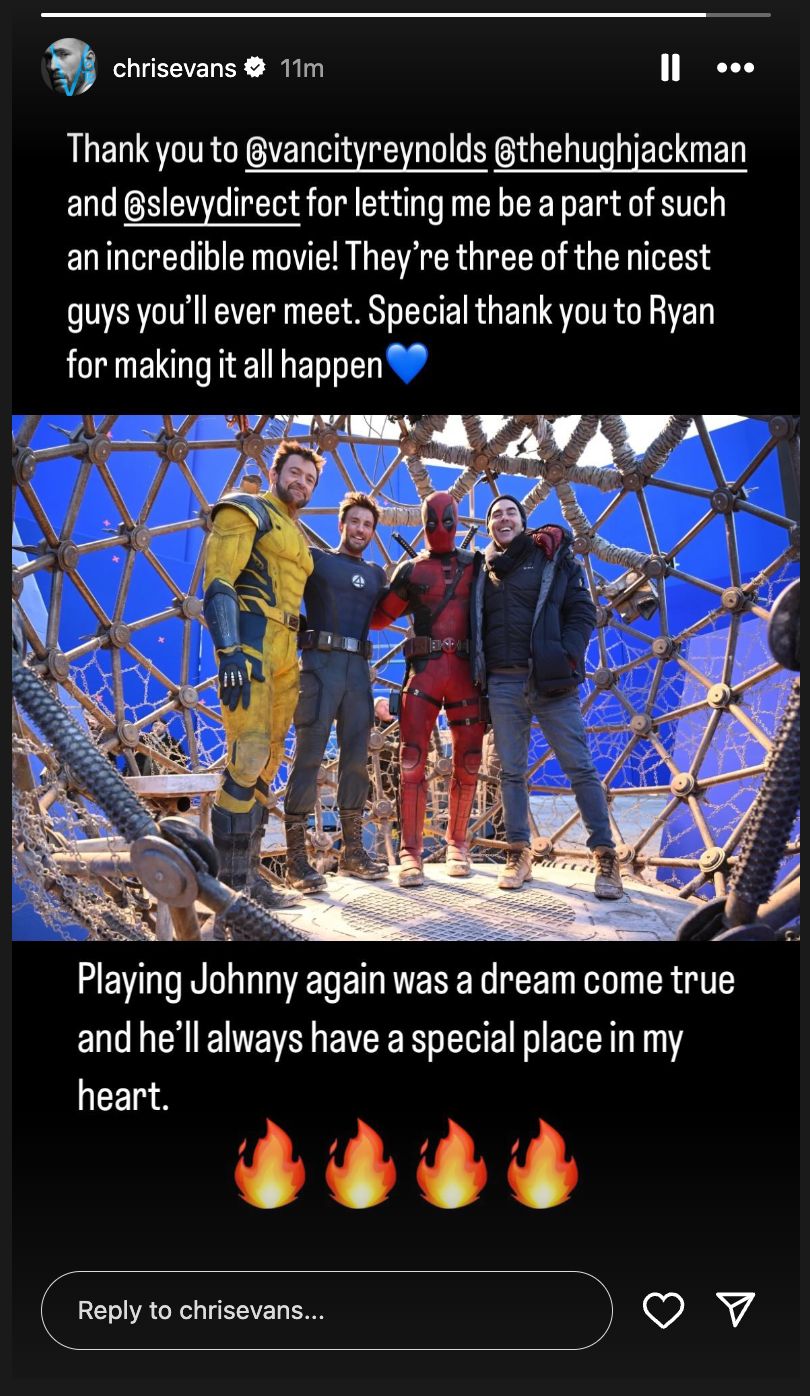Screen dimensions: 810x1396
Task: Open the @vancityreynolds mention
Action: tap(366, 150)
